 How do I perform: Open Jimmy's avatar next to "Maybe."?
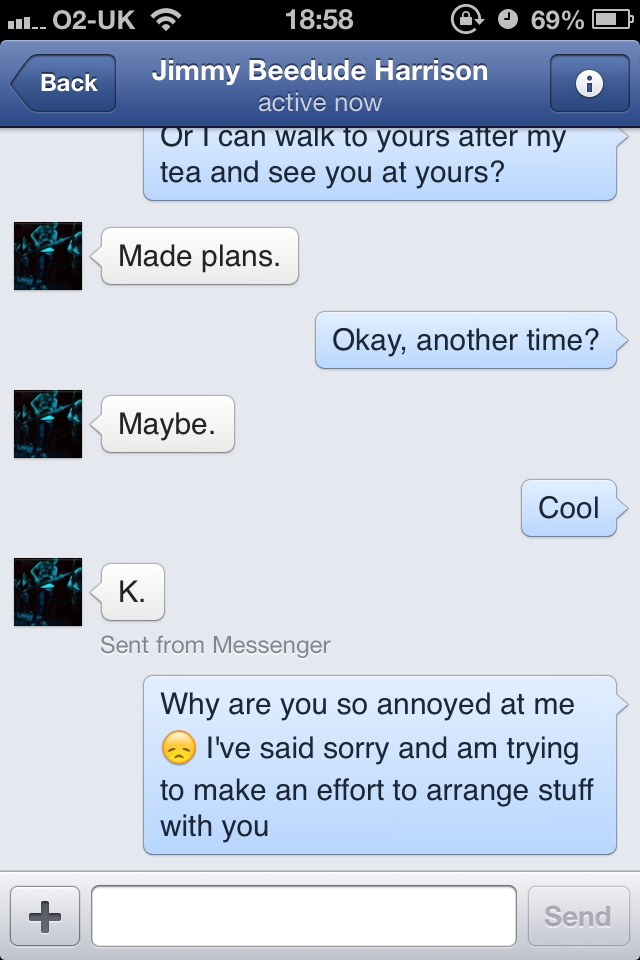48,424
